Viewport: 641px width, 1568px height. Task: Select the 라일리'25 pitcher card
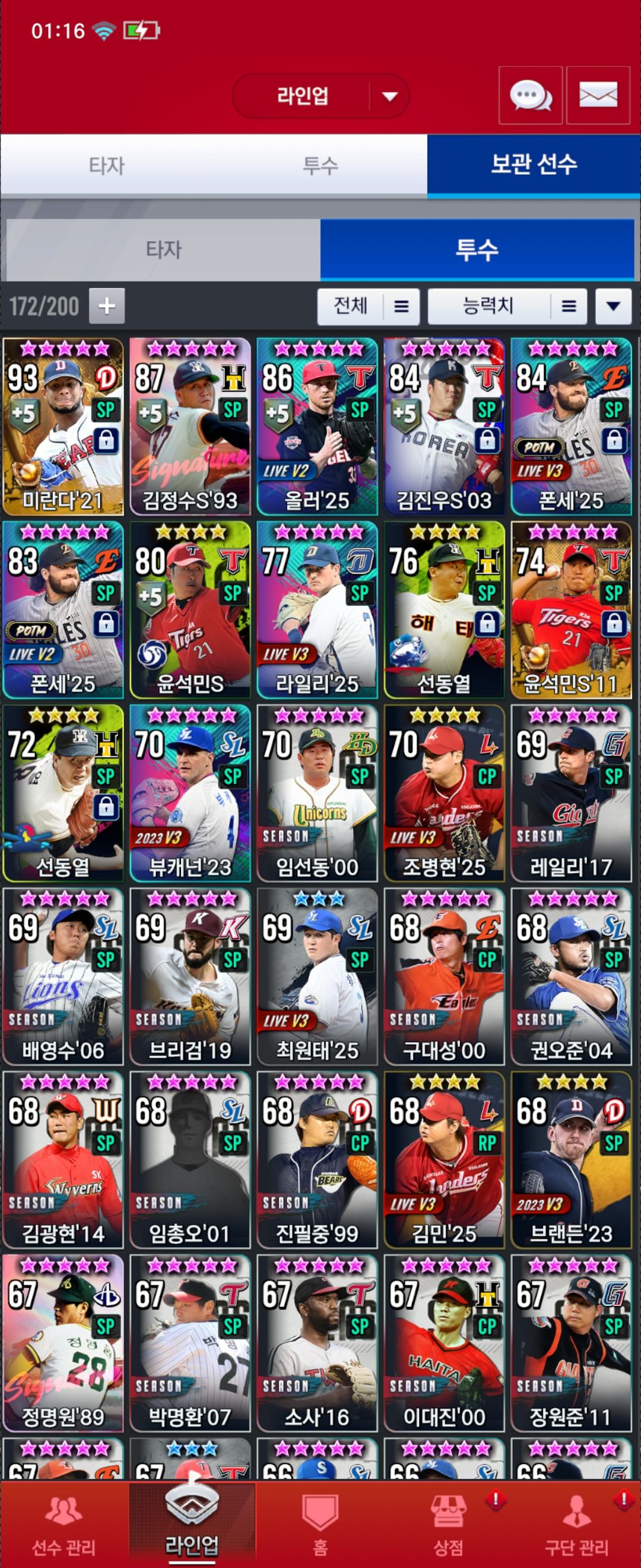tap(317, 609)
